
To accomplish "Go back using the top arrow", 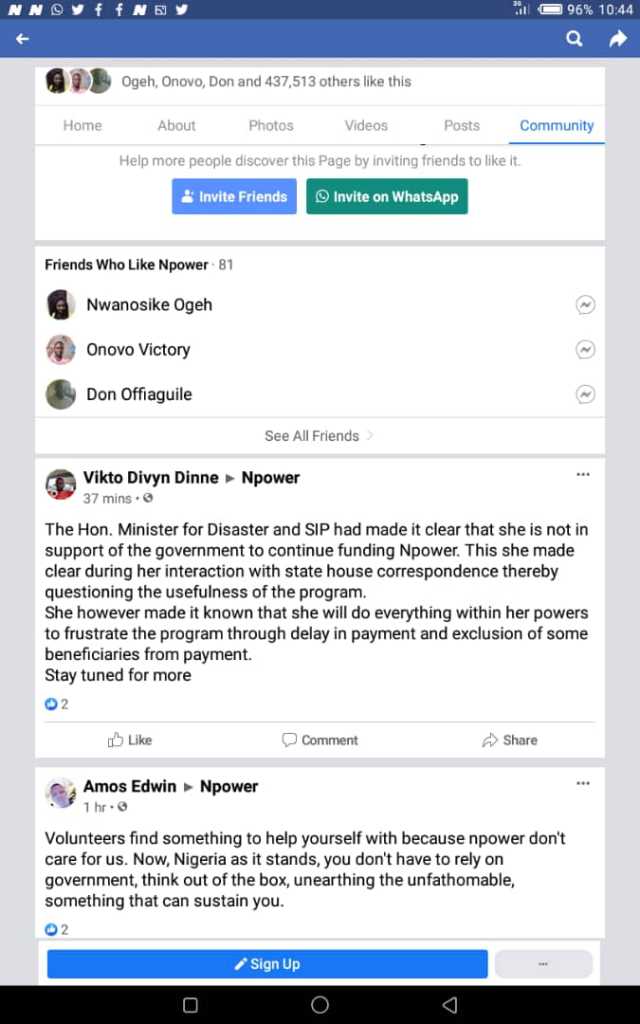I will pos(23,39).
